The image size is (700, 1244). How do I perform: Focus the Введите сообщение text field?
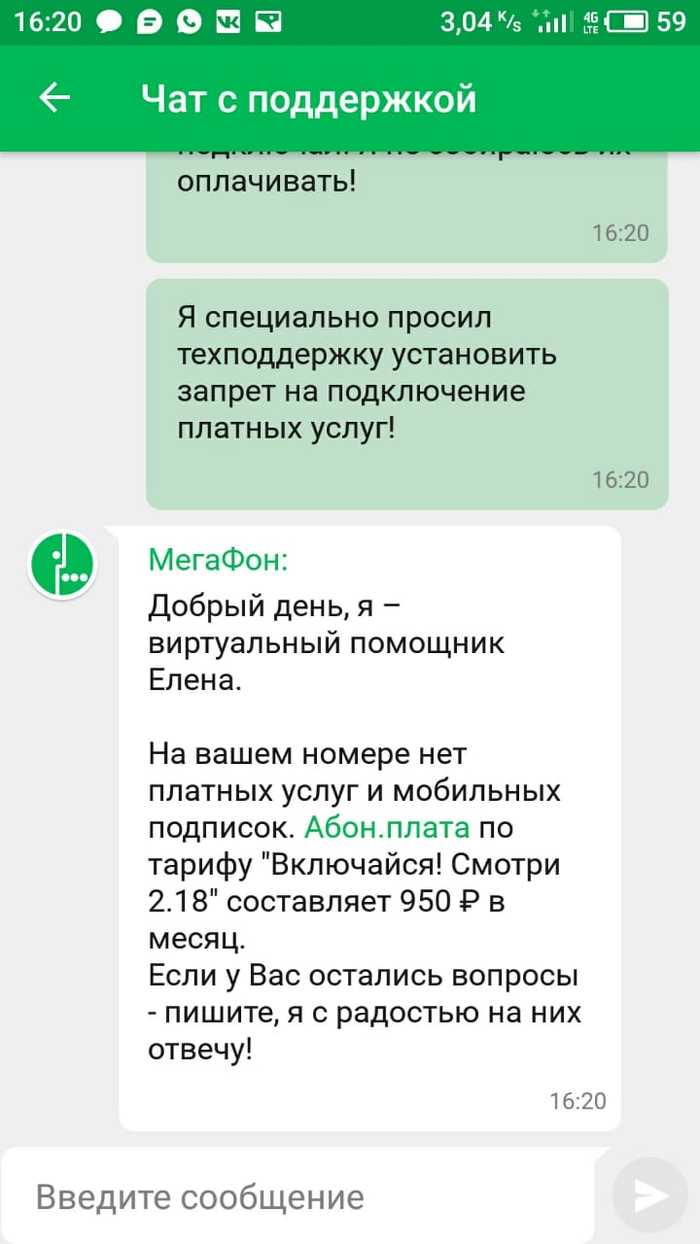pyautogui.click(x=300, y=1196)
